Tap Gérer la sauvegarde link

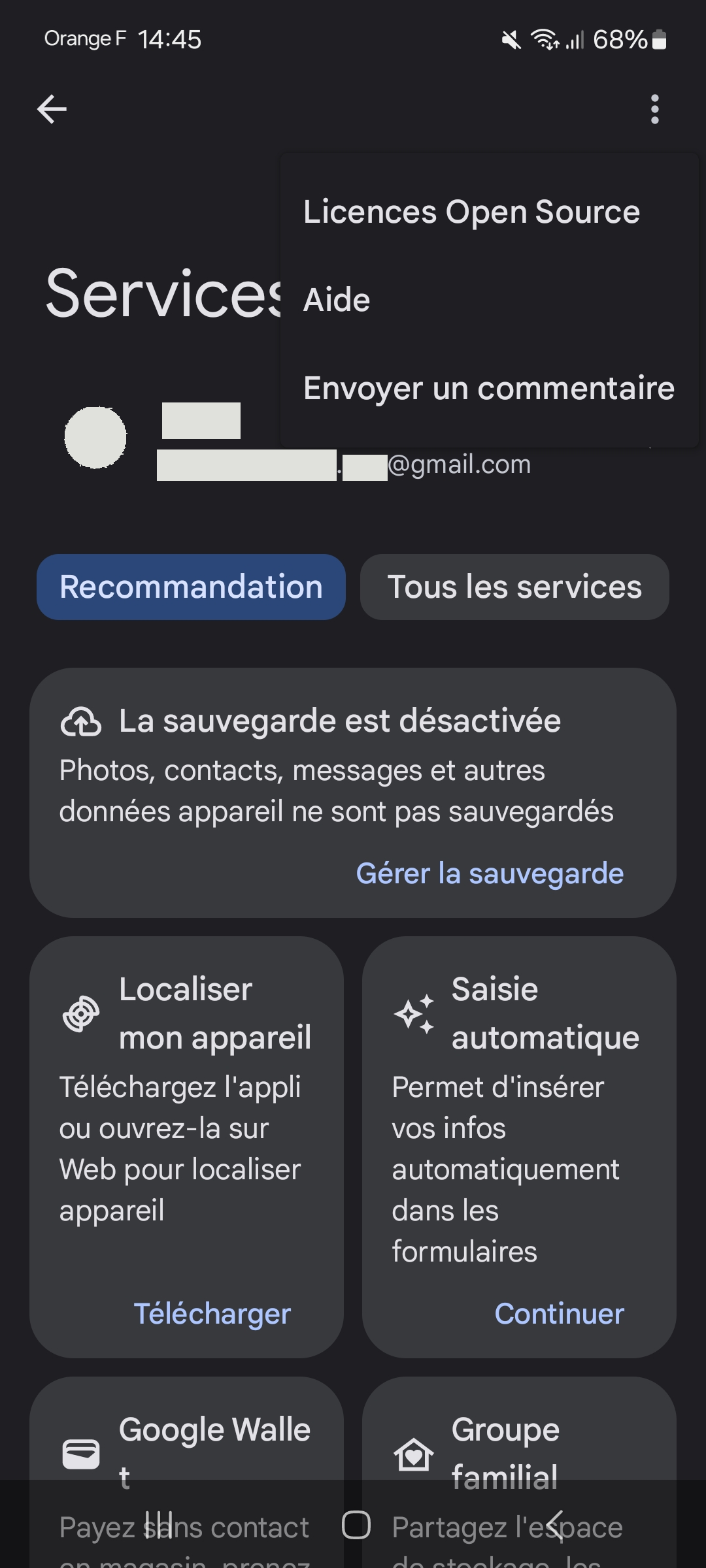490,874
